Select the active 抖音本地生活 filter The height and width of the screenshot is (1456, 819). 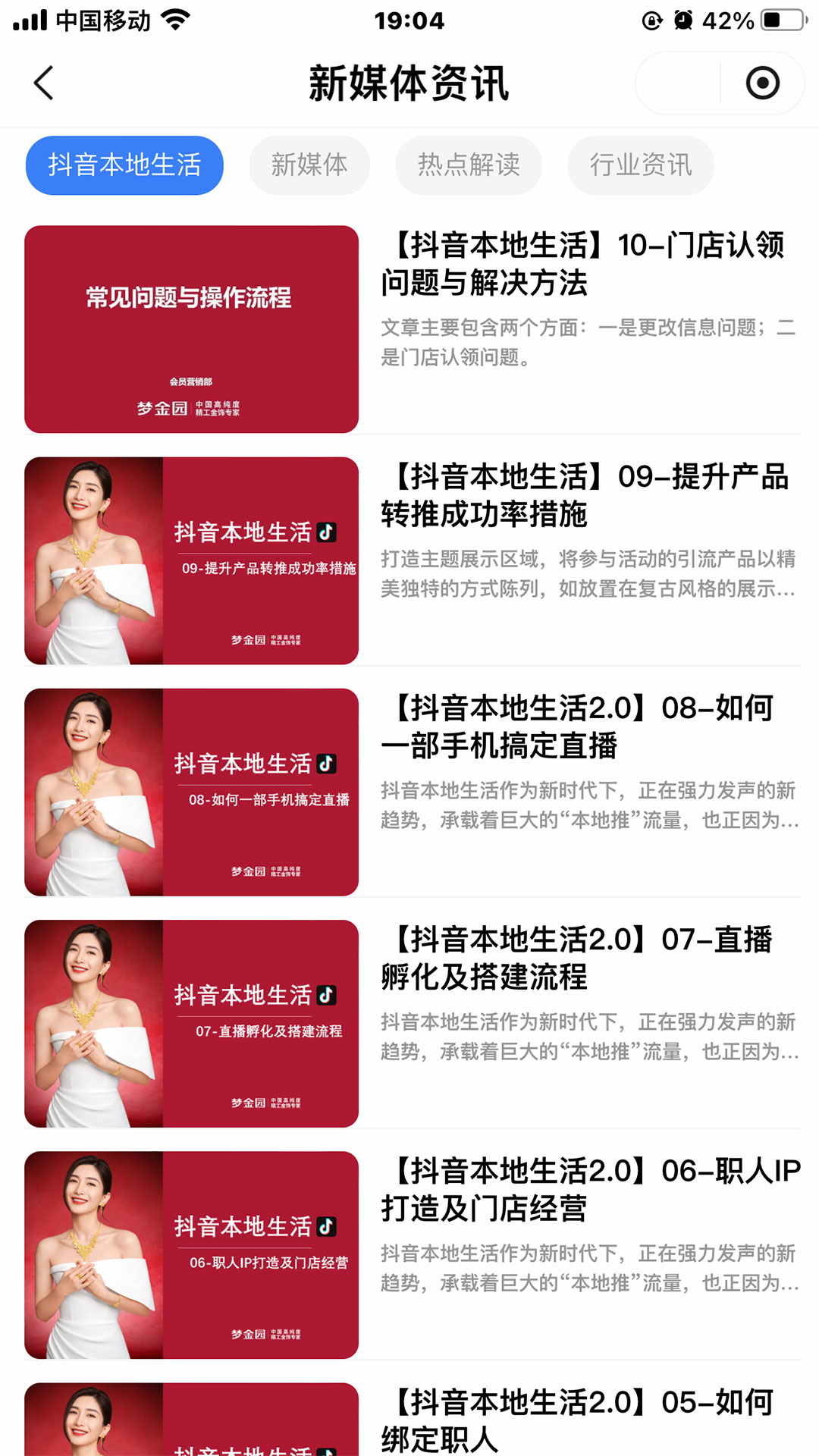click(124, 165)
